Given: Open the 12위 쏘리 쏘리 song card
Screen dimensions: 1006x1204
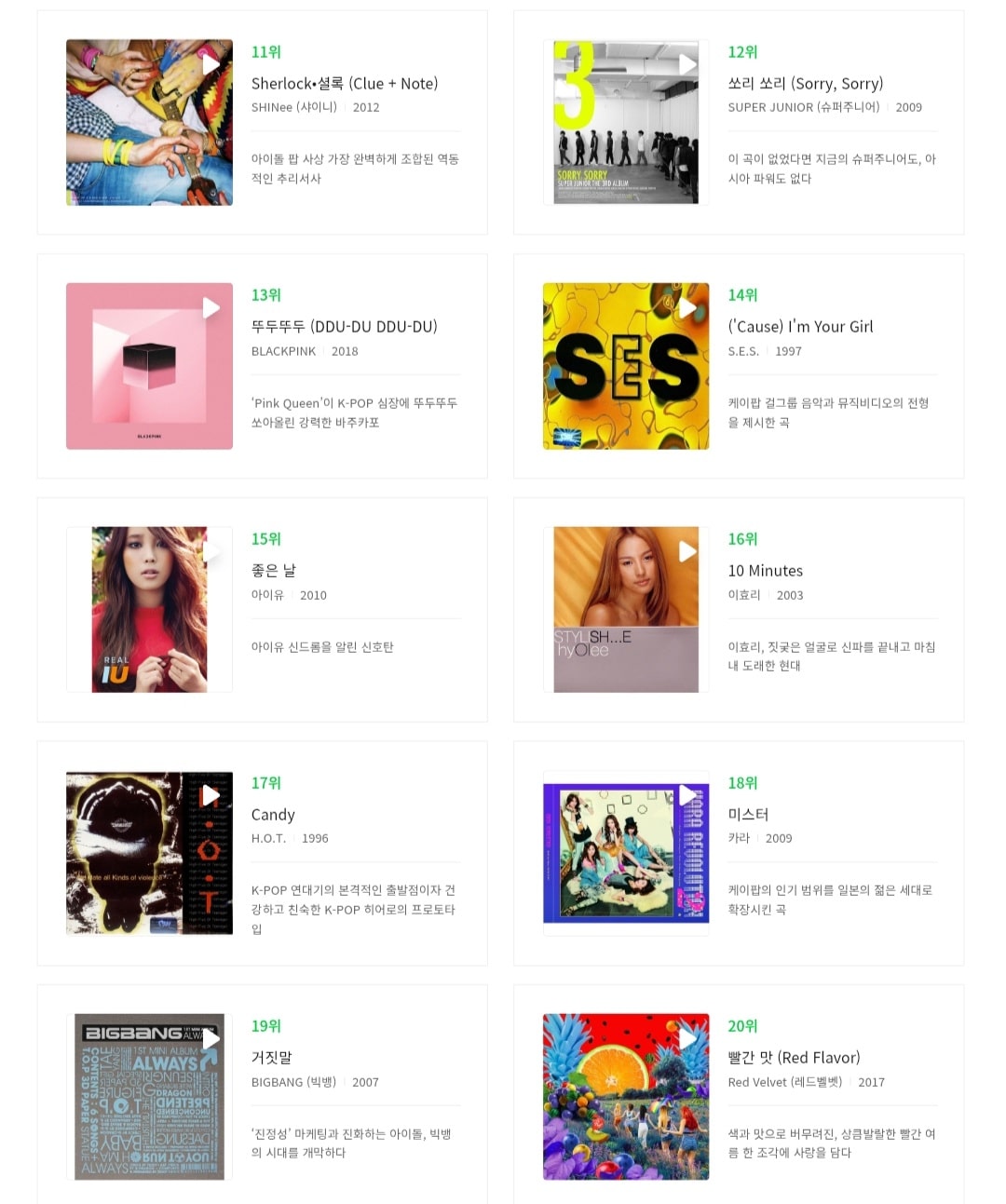Looking at the screenshot, I should point(805,84).
